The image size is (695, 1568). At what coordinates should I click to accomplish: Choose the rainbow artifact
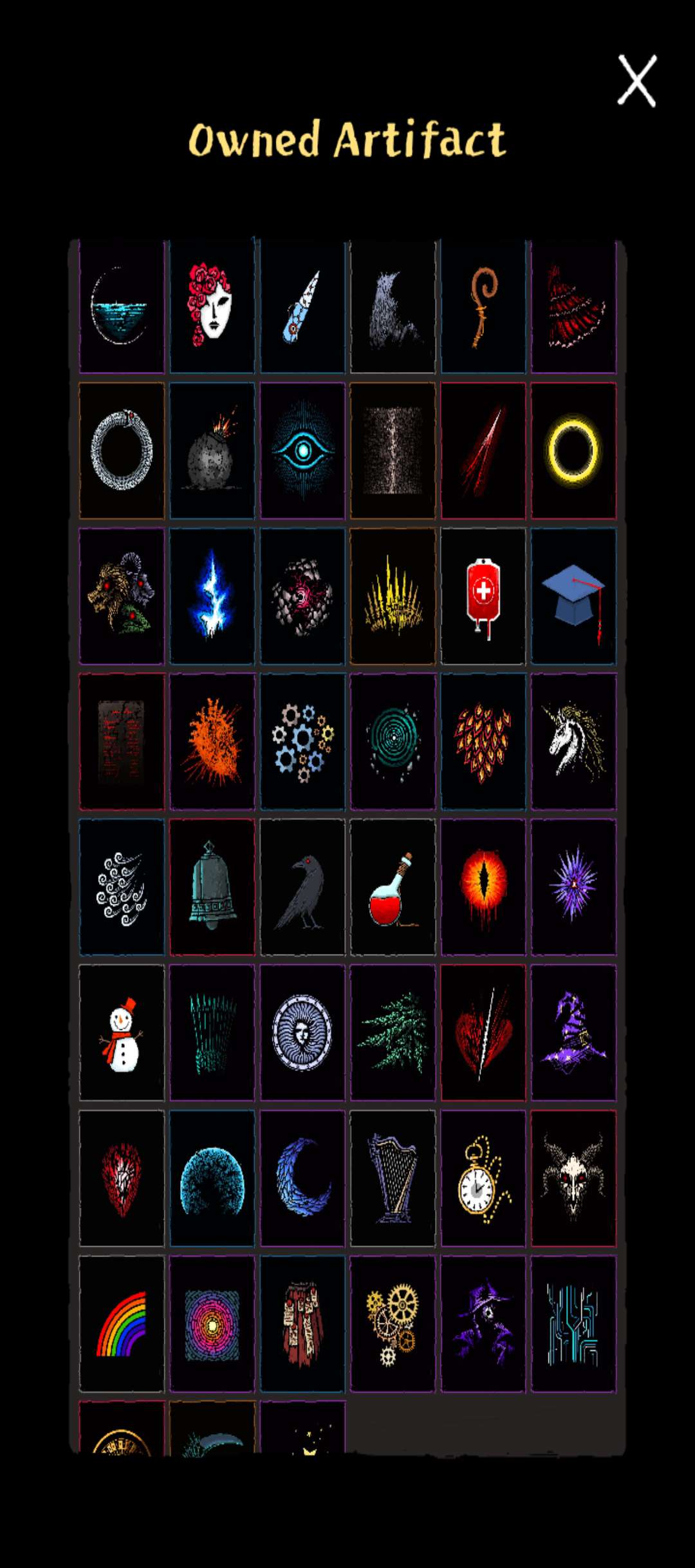coord(122,1323)
